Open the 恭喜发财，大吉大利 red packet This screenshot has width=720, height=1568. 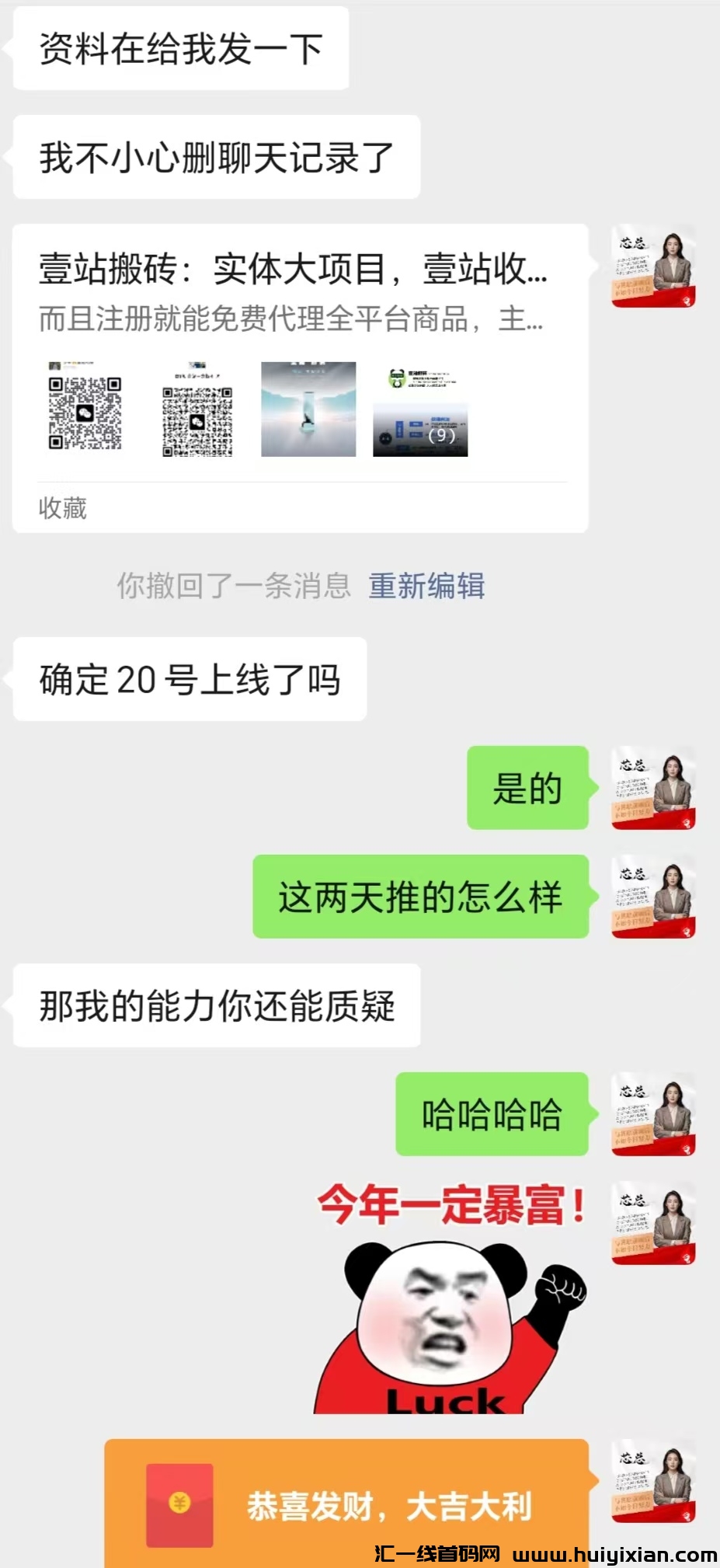coord(346,1504)
